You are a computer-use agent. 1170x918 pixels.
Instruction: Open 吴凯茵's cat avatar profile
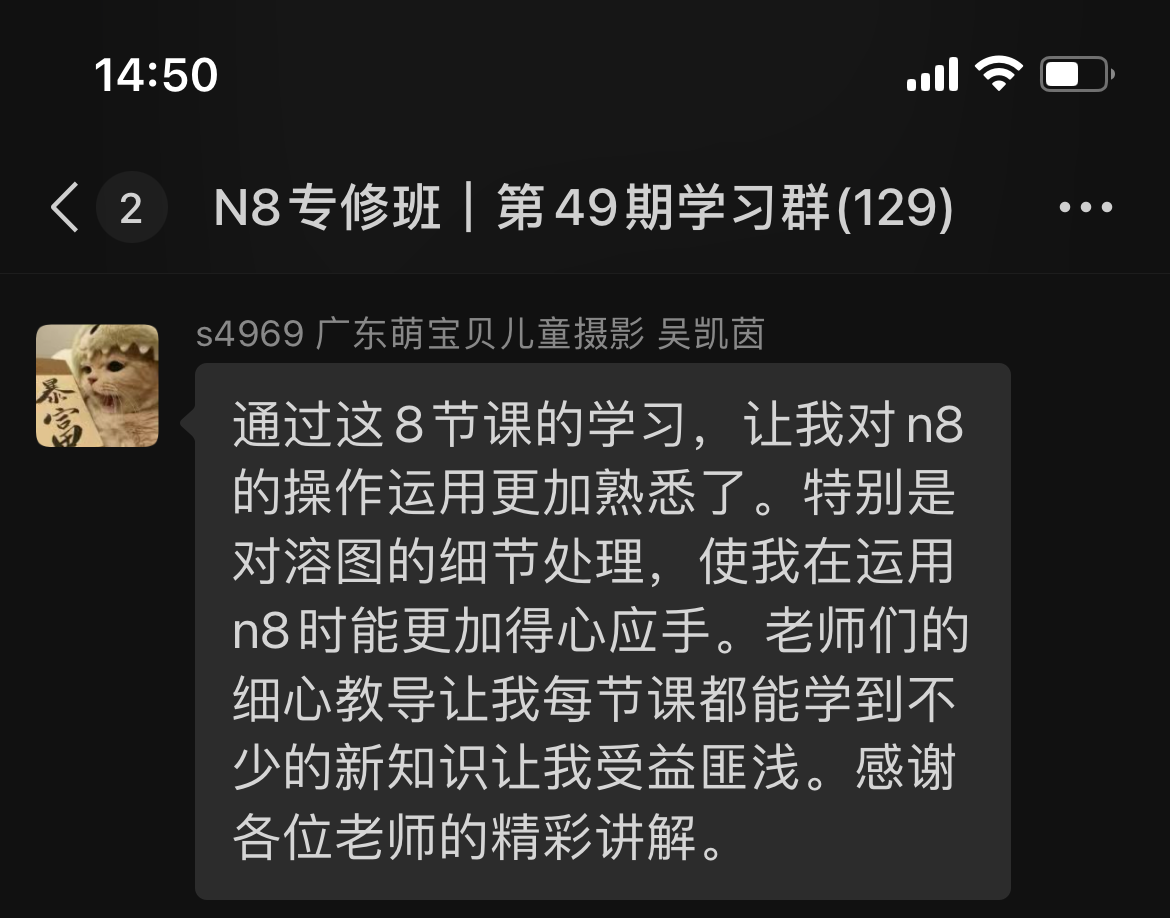[x=97, y=385]
